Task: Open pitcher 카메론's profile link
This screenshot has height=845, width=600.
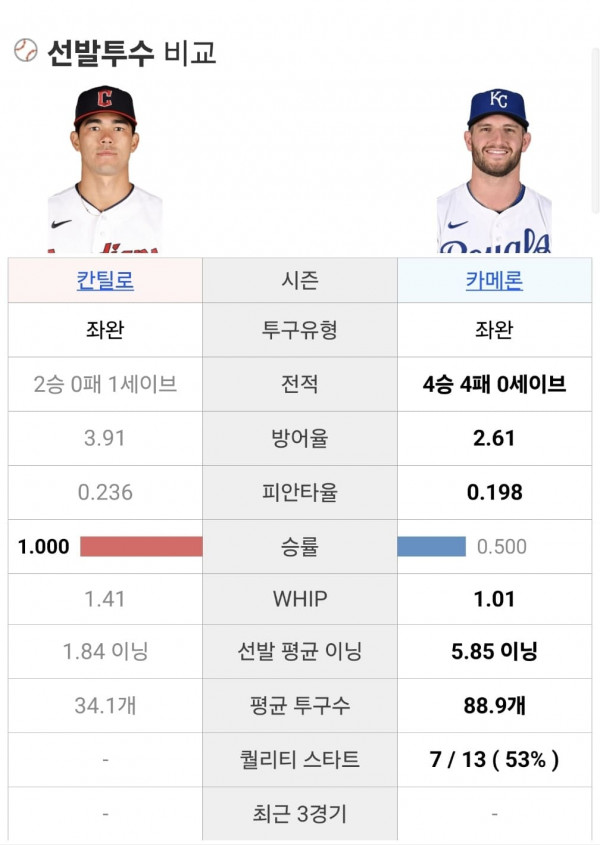Action: [494, 281]
